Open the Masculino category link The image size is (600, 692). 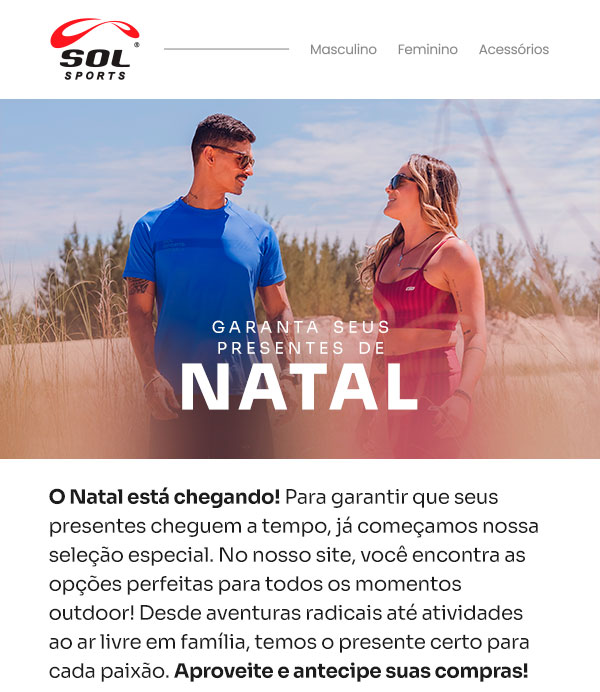343,49
